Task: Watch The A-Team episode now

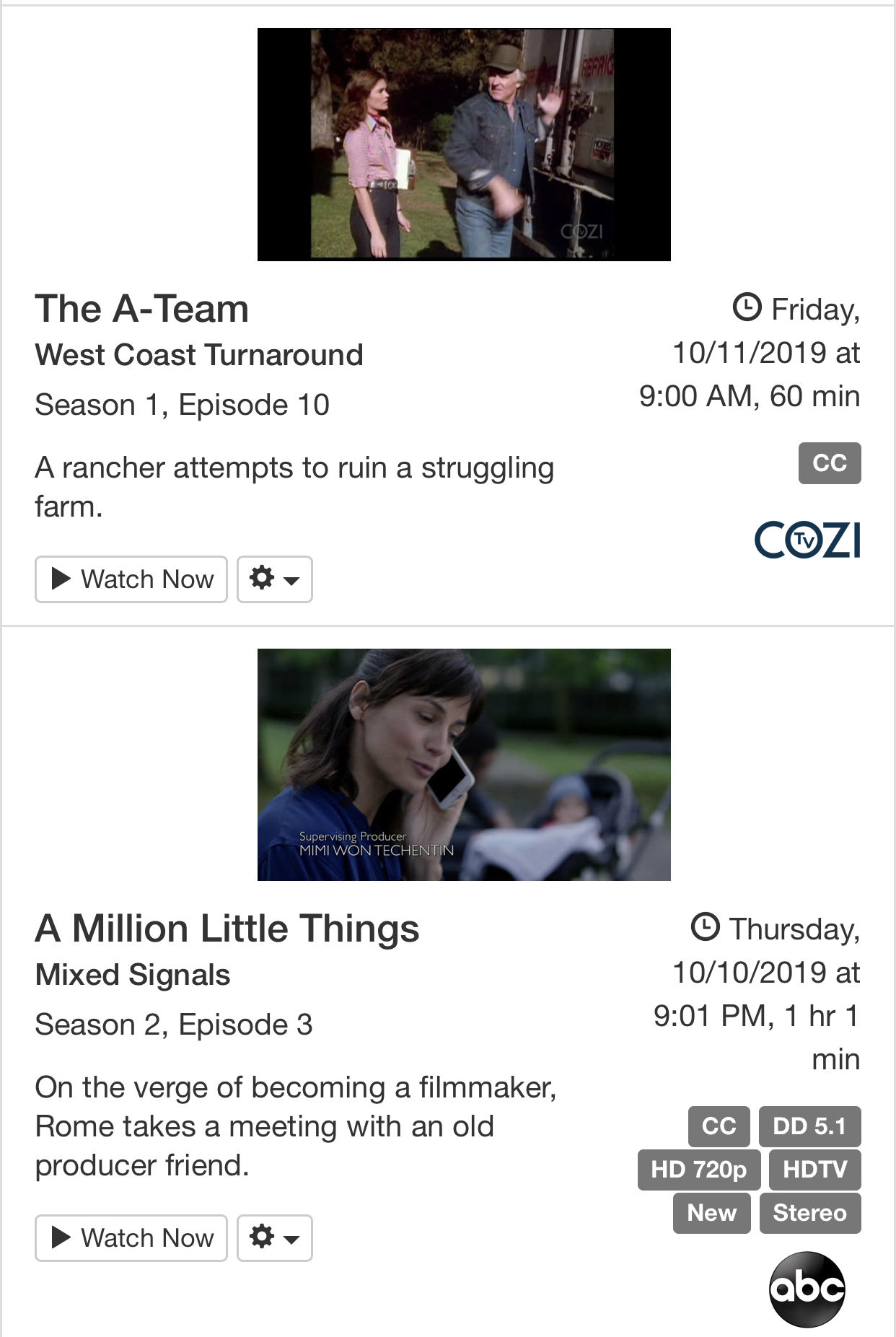Action: point(131,579)
